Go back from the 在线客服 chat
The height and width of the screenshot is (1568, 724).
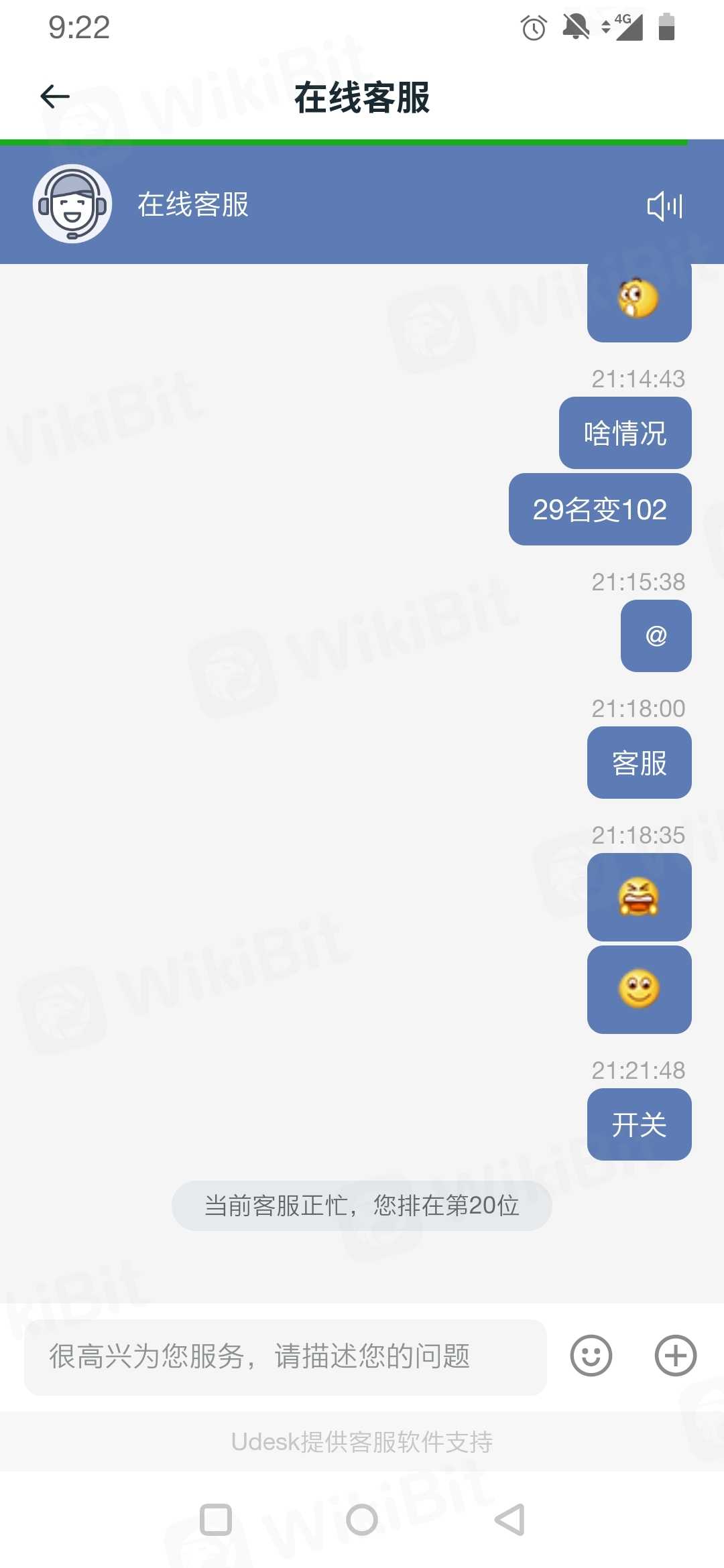(x=55, y=96)
